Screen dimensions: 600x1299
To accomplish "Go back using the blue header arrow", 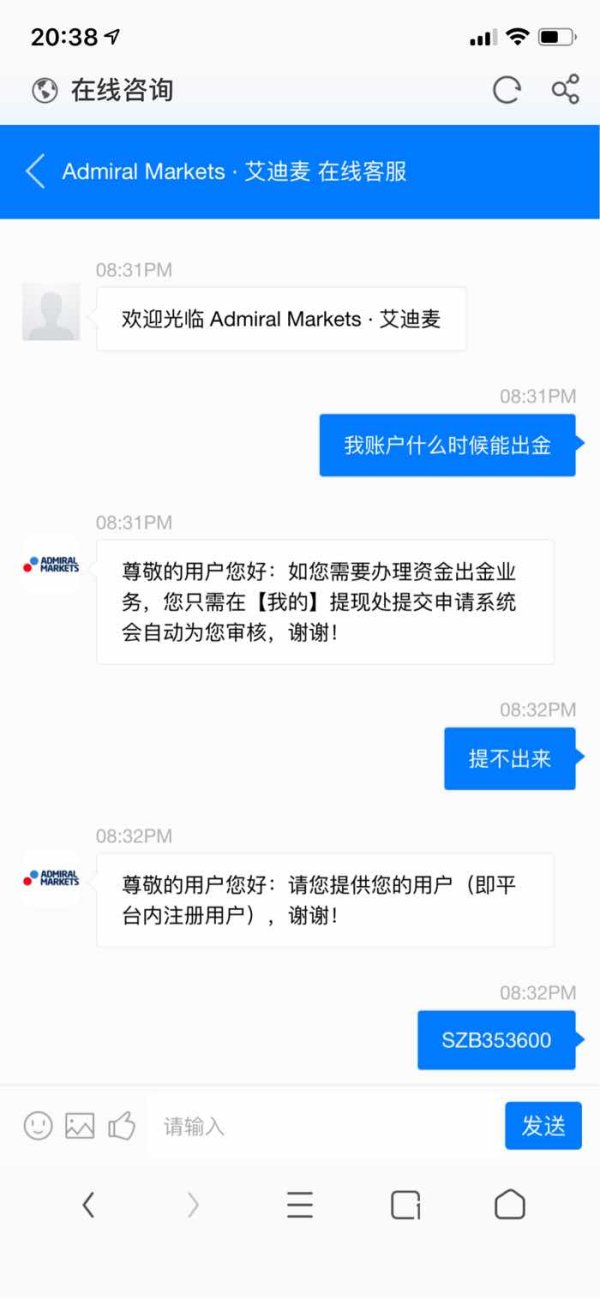I will tap(35, 171).
